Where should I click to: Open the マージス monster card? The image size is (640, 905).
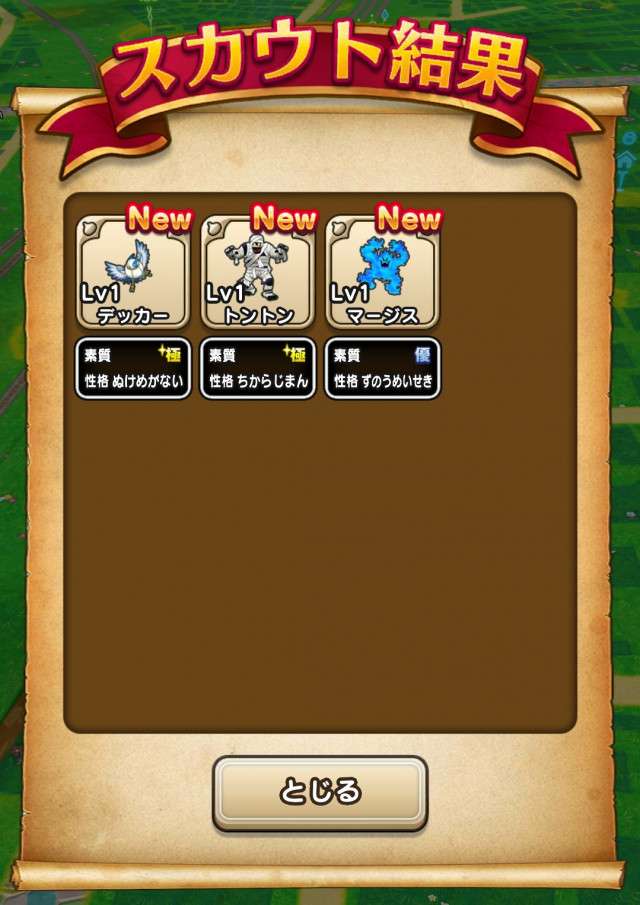[382, 273]
